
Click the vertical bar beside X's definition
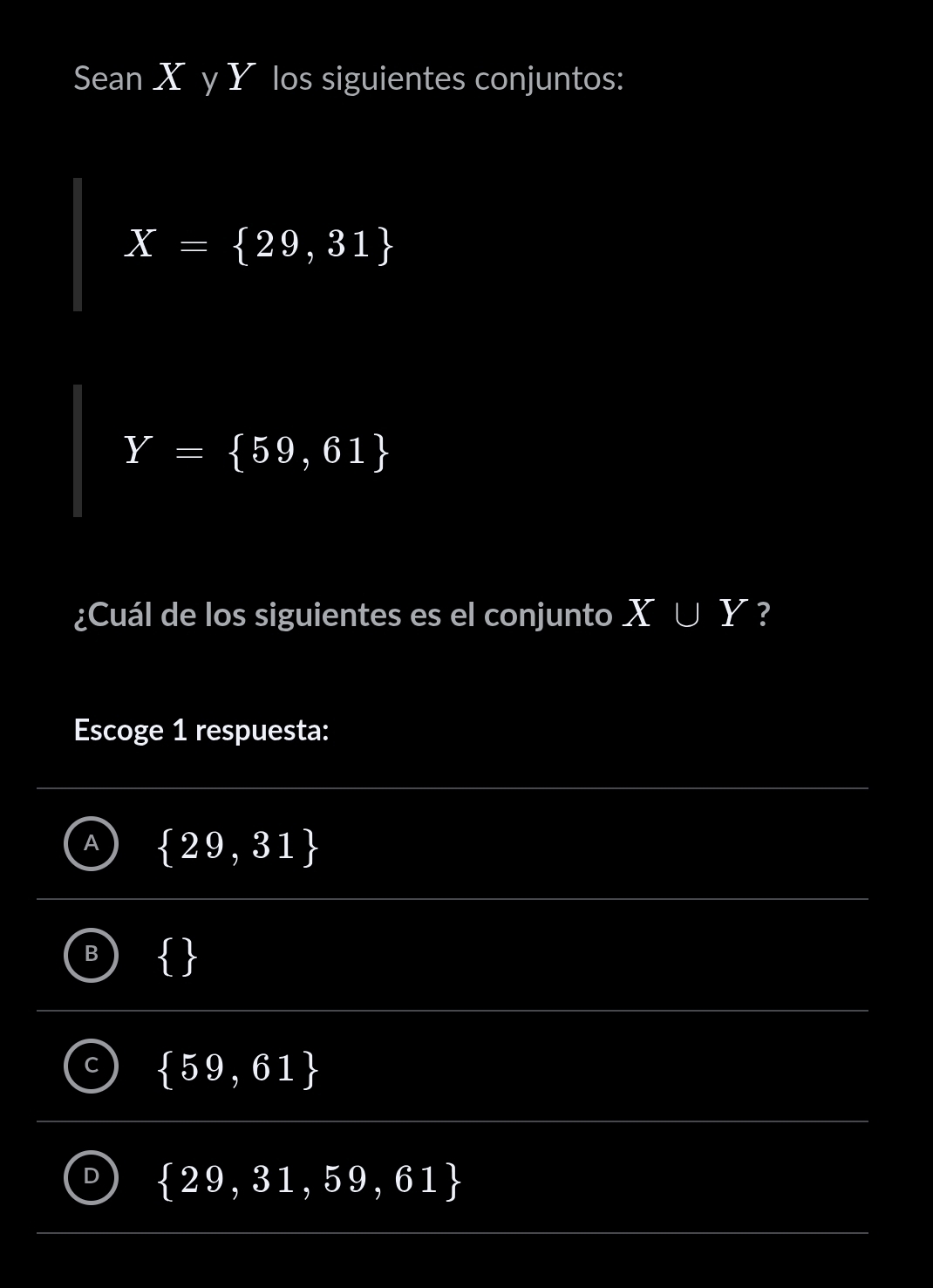[79, 244]
